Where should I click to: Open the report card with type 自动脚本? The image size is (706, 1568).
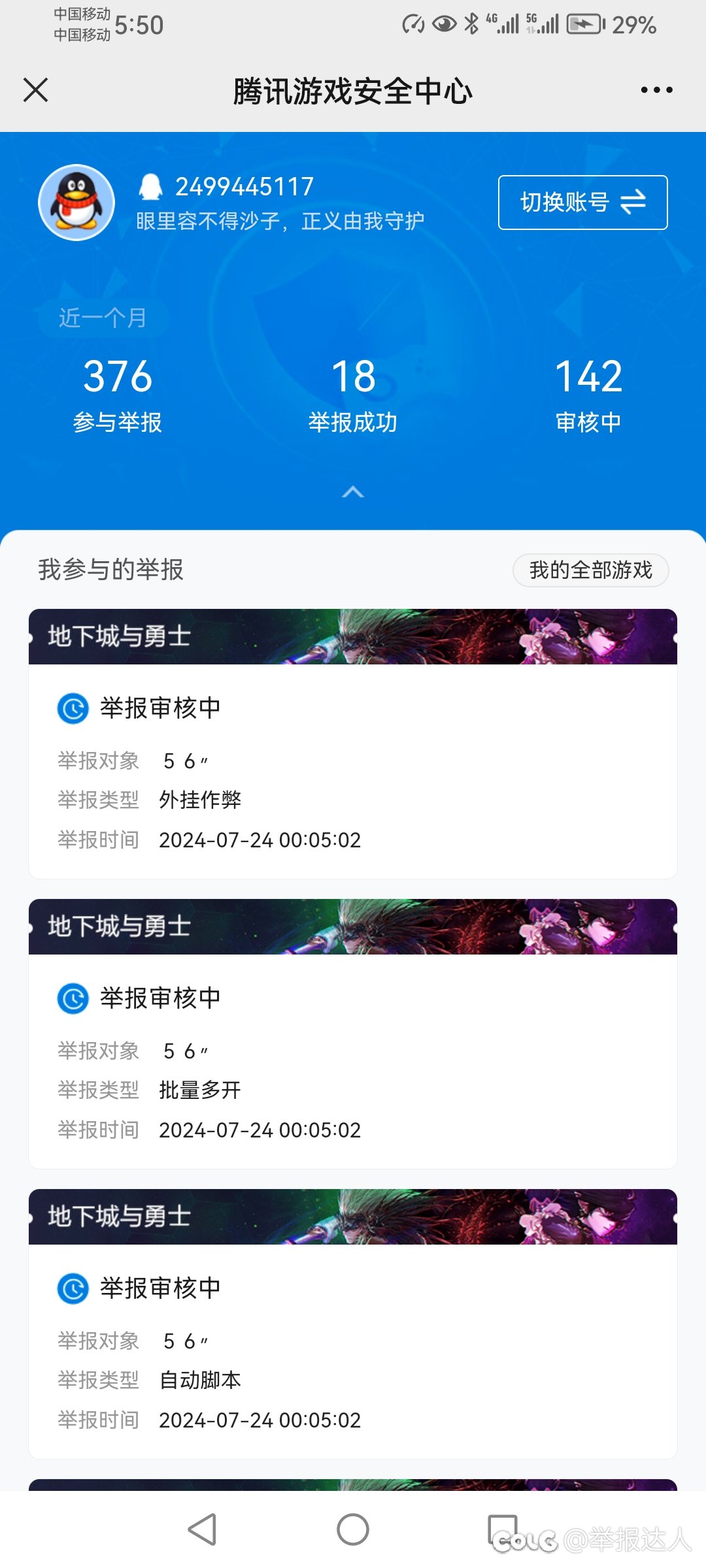(353, 1324)
